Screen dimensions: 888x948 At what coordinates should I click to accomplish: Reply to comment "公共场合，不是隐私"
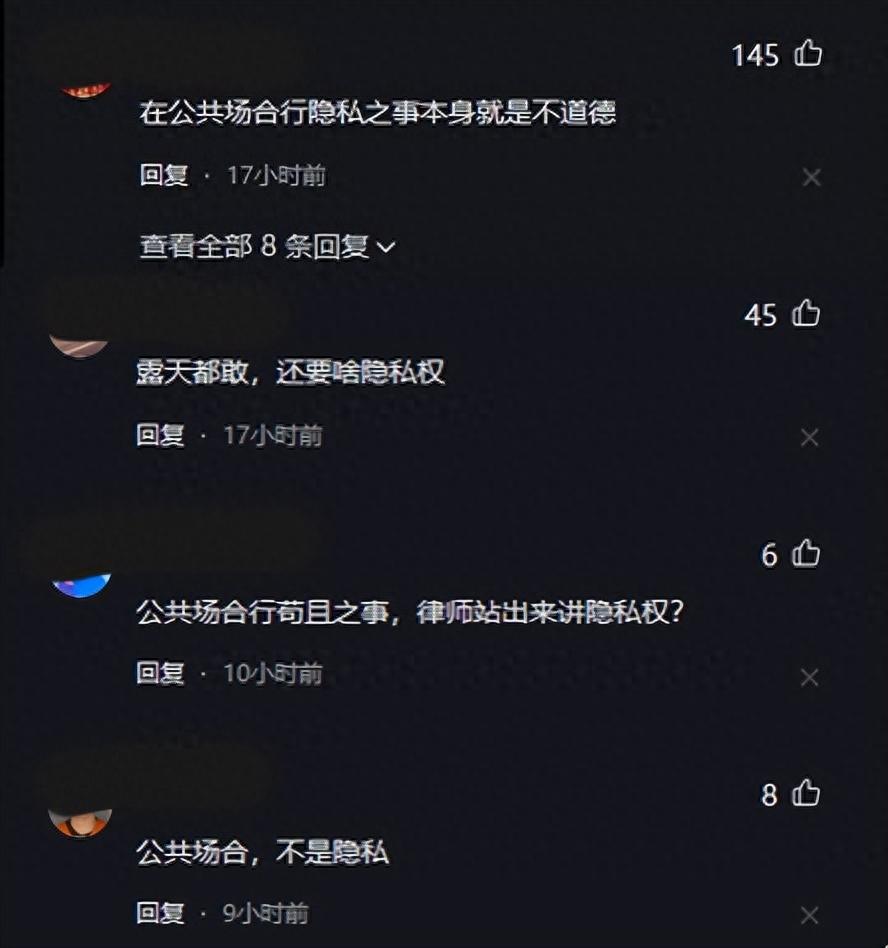(161, 913)
